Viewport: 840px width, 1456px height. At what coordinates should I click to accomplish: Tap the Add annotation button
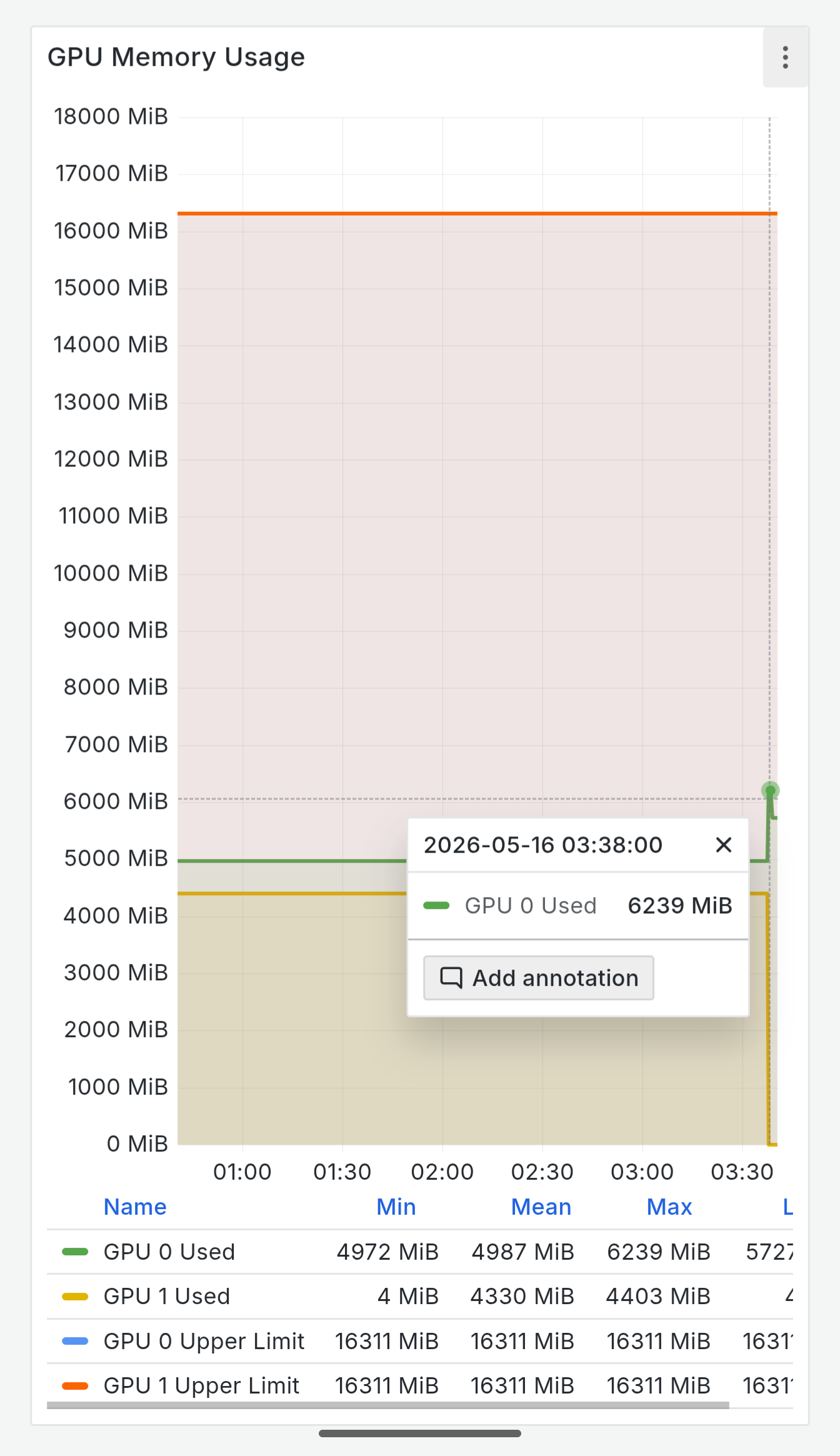click(x=539, y=978)
